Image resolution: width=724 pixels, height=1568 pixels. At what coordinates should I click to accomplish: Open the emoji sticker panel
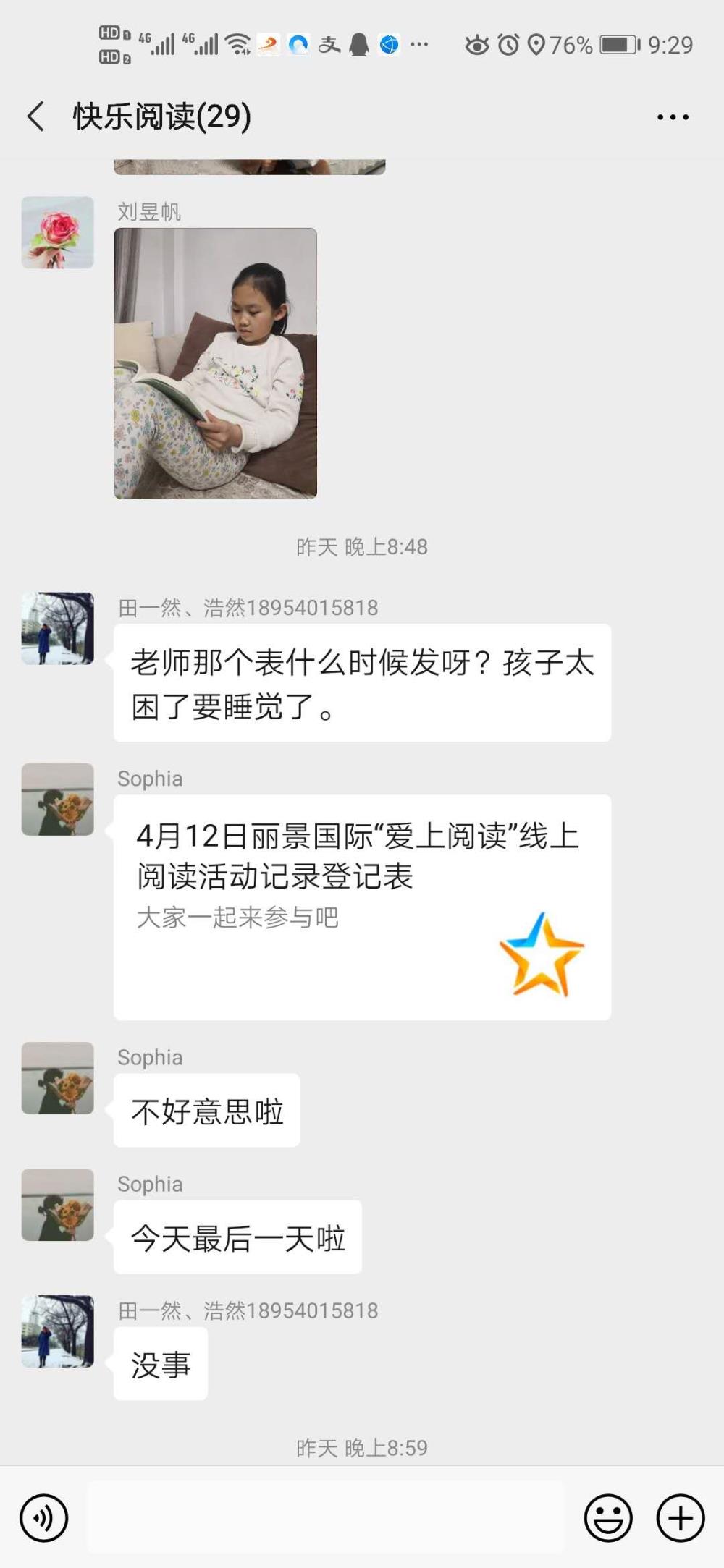[x=608, y=1517]
